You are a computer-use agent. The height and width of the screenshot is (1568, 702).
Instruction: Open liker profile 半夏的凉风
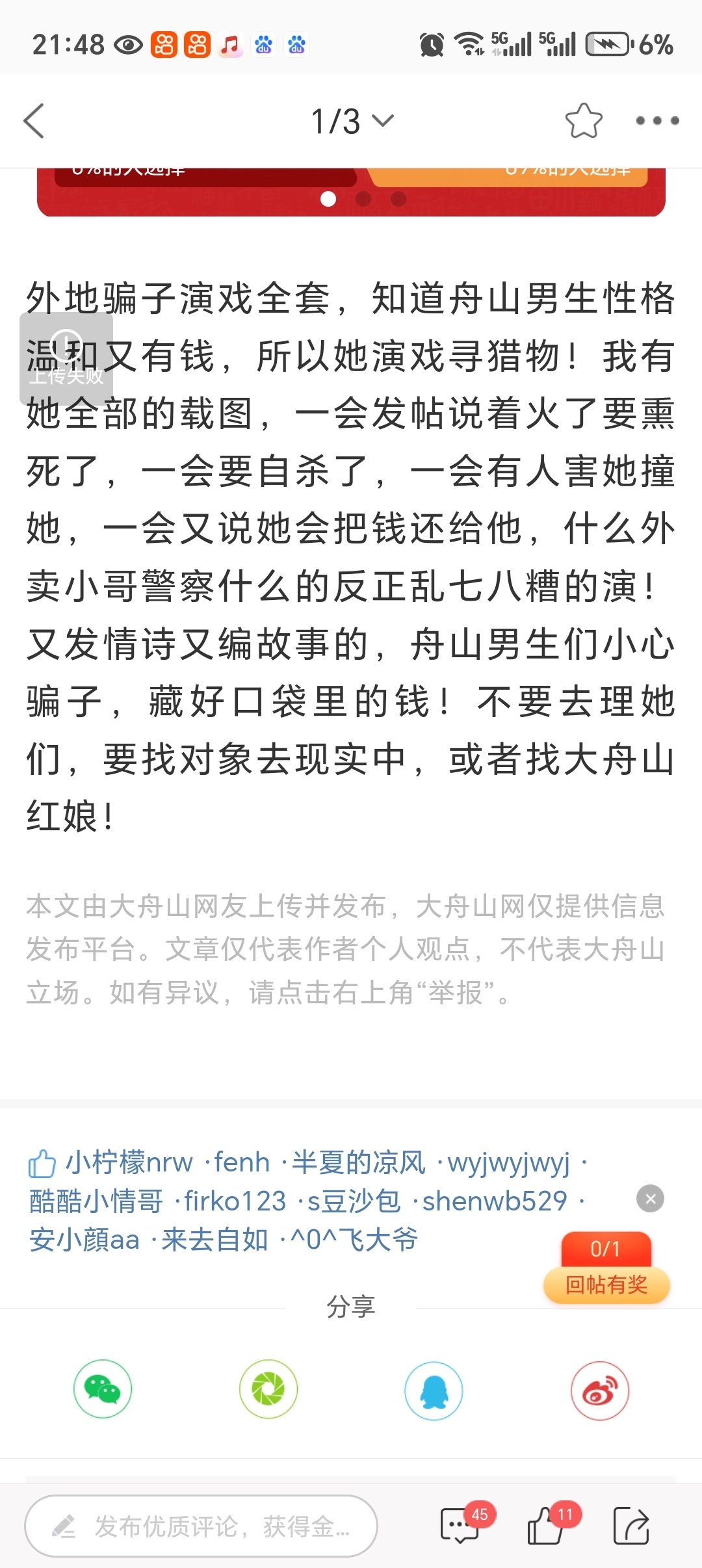pos(358,1162)
